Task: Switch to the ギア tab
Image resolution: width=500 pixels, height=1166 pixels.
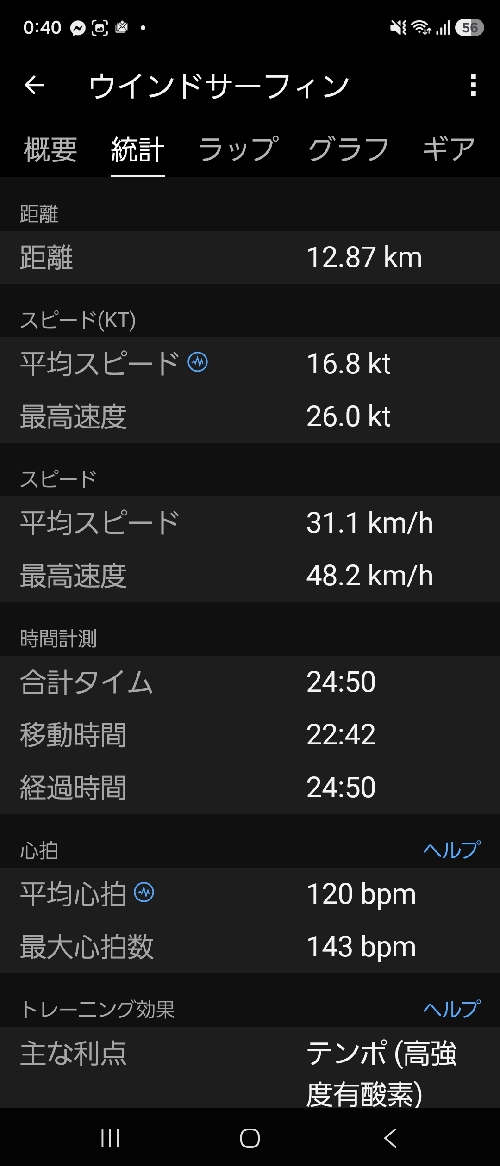Action: click(x=449, y=149)
